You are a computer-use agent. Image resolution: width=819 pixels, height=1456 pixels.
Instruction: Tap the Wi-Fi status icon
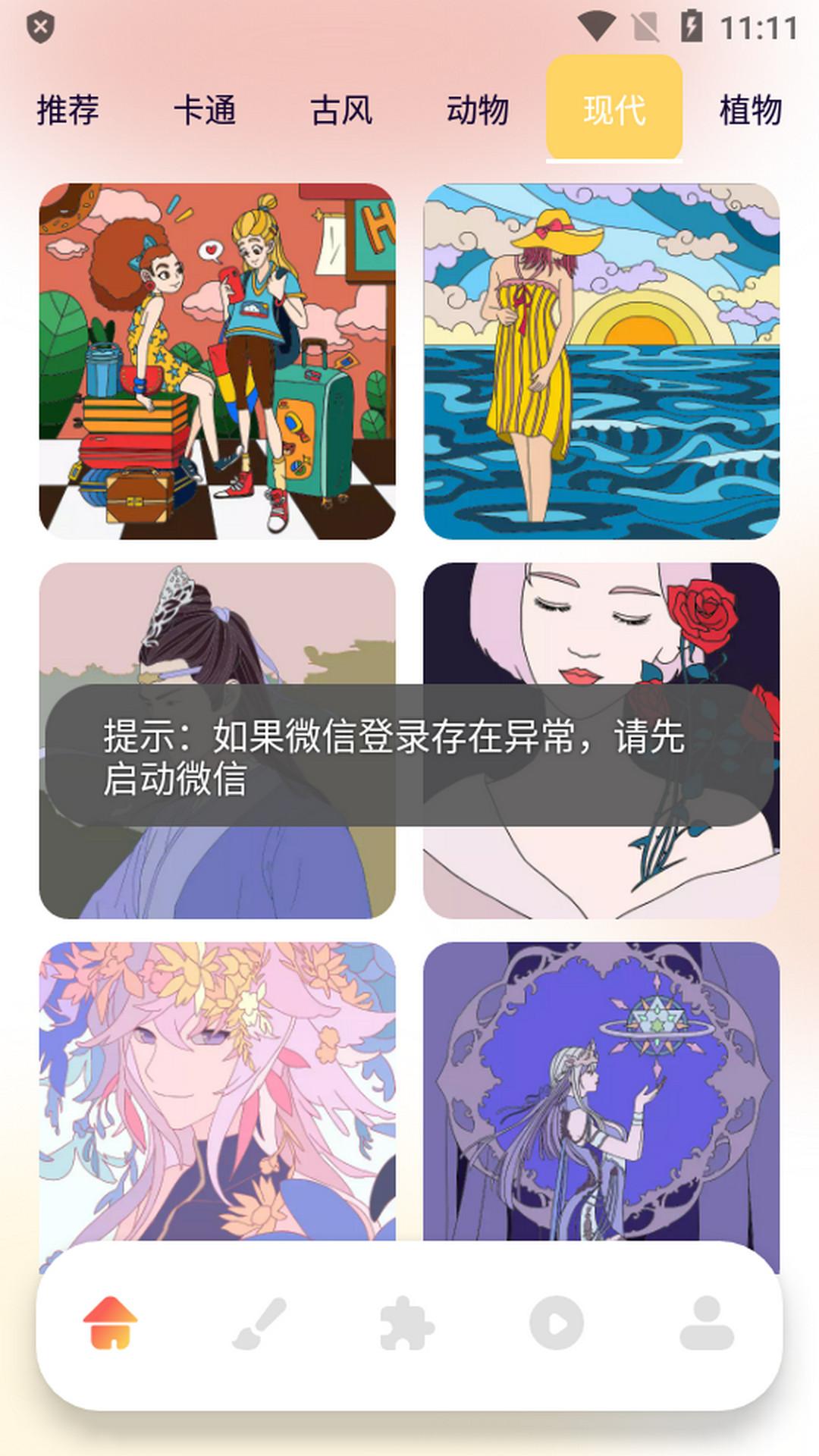click(x=596, y=24)
